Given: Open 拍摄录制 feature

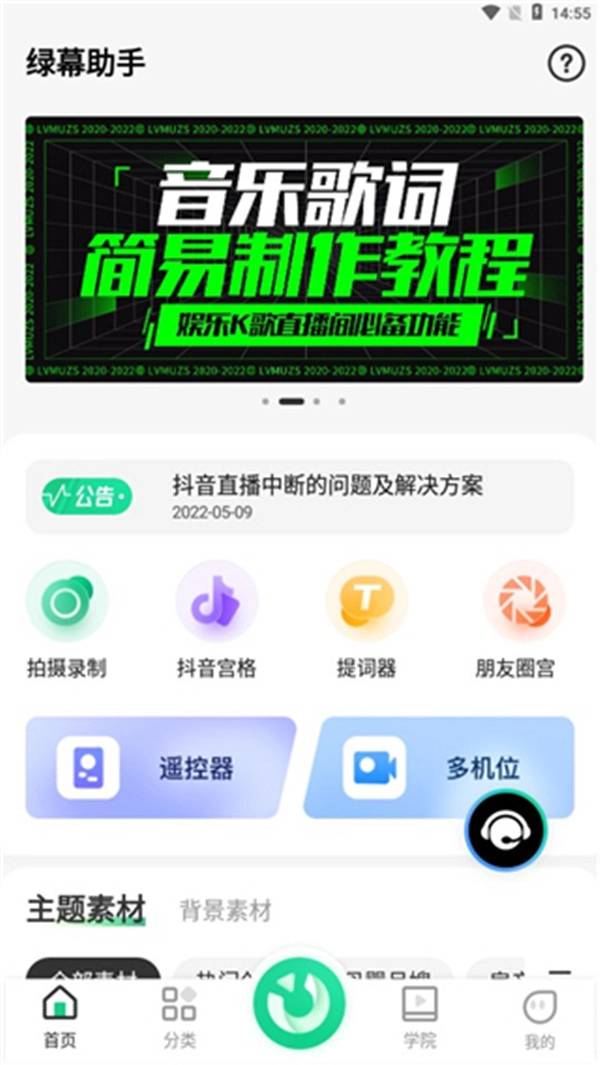Looking at the screenshot, I should 66,620.
